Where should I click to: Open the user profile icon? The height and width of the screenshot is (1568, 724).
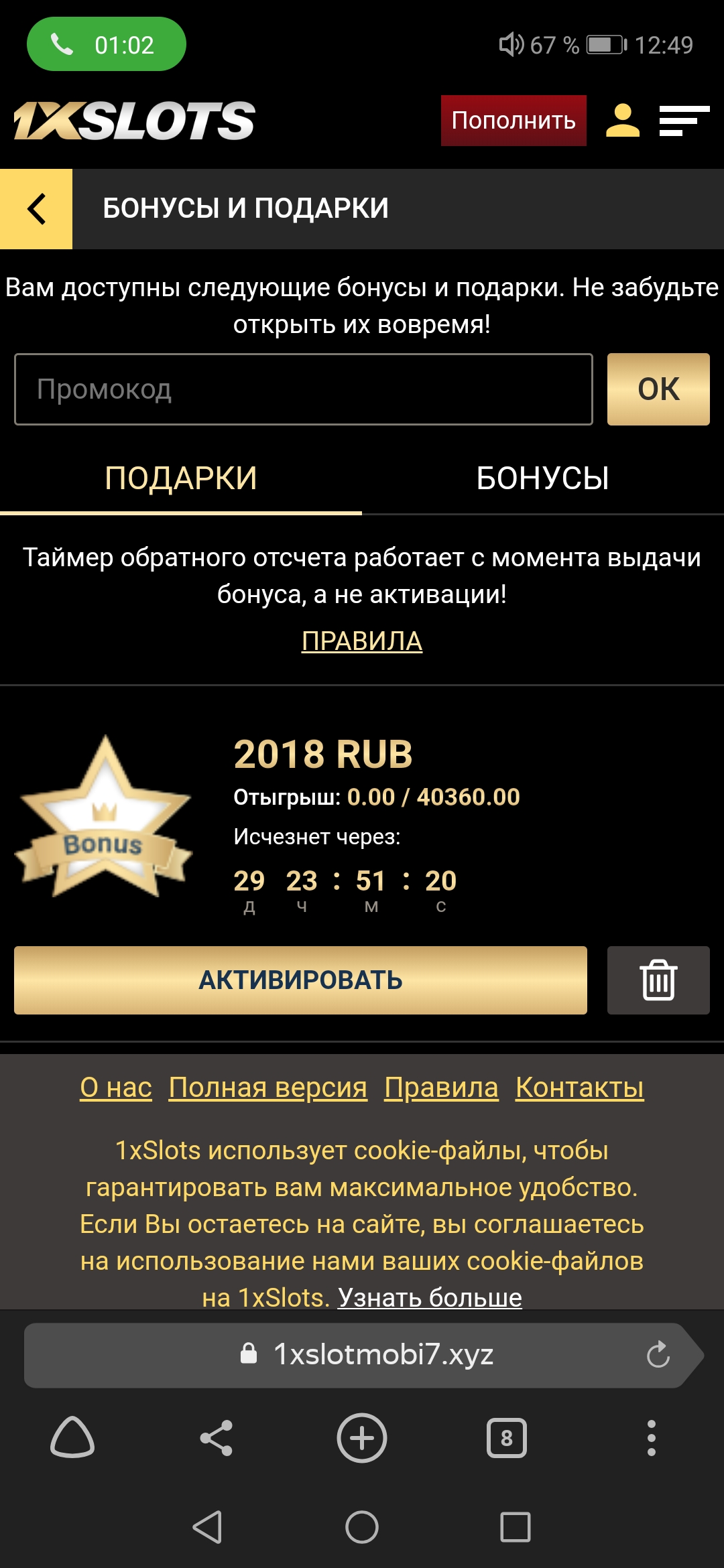point(622,121)
